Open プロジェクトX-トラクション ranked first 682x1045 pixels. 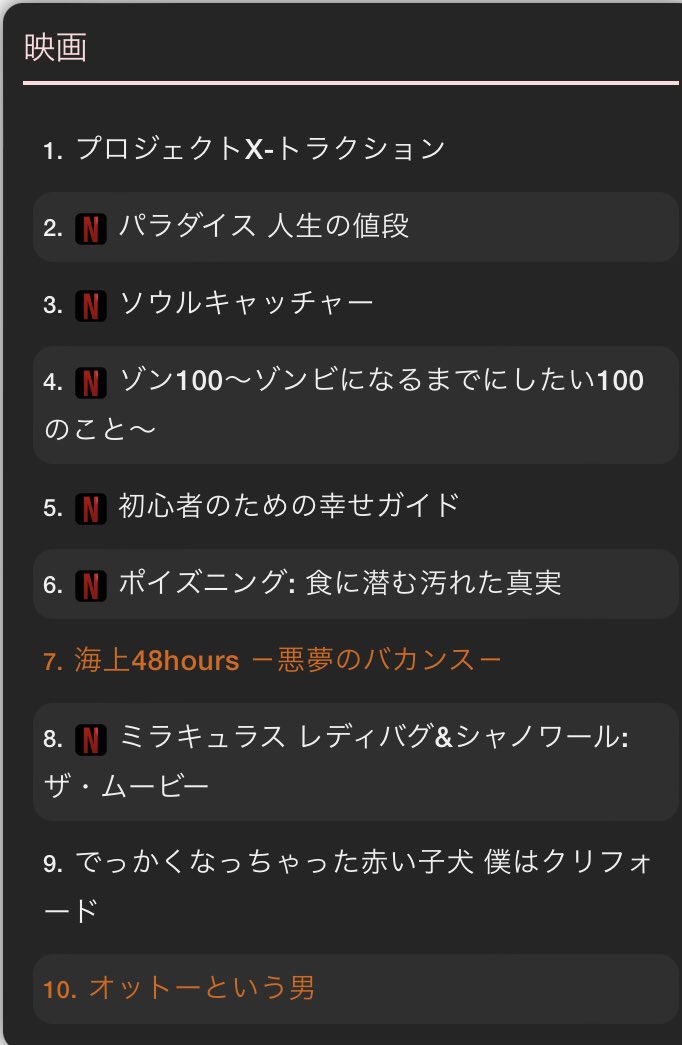[x=260, y=150]
